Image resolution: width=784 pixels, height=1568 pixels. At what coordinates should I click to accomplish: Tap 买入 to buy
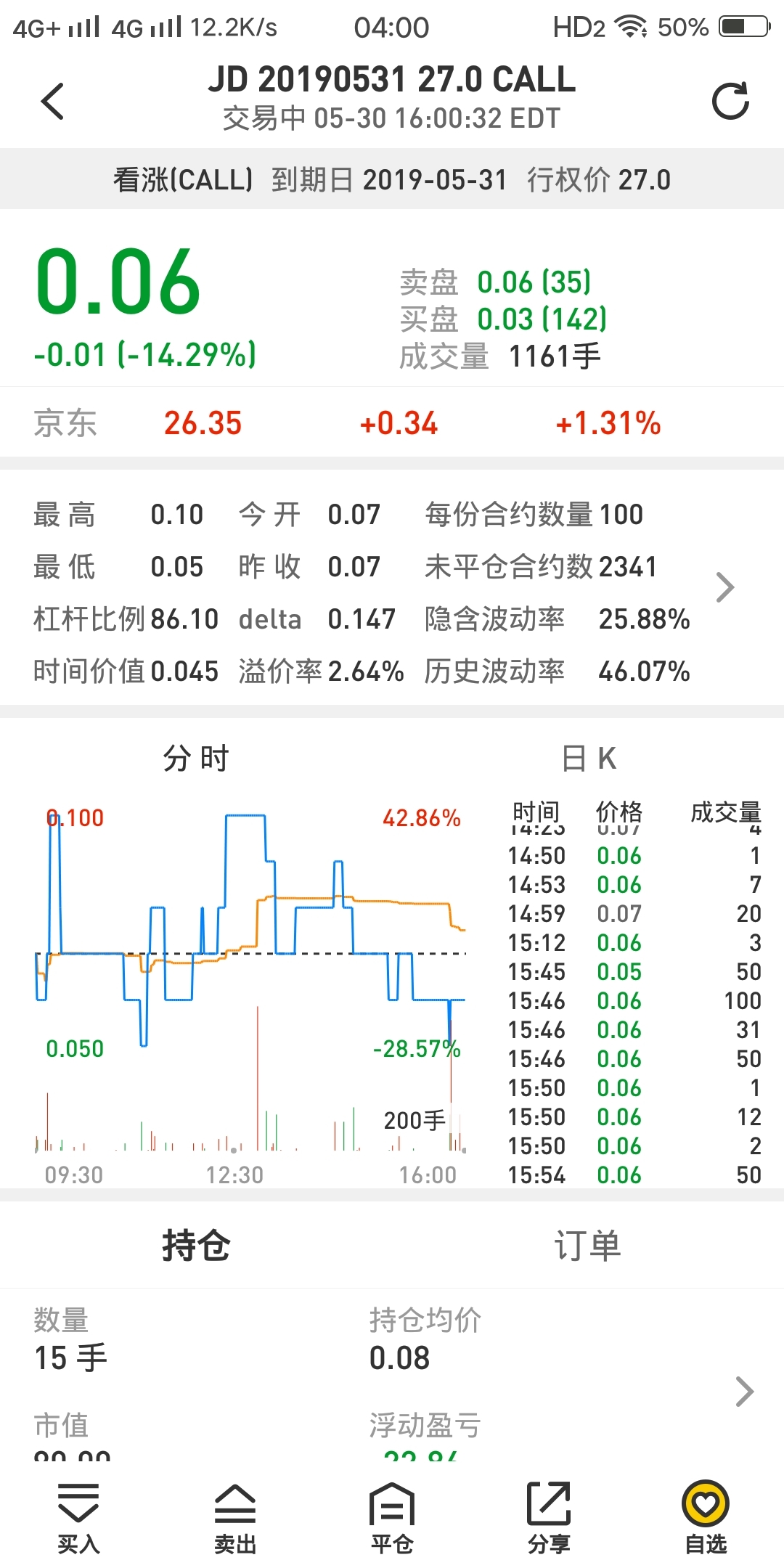[78, 1519]
